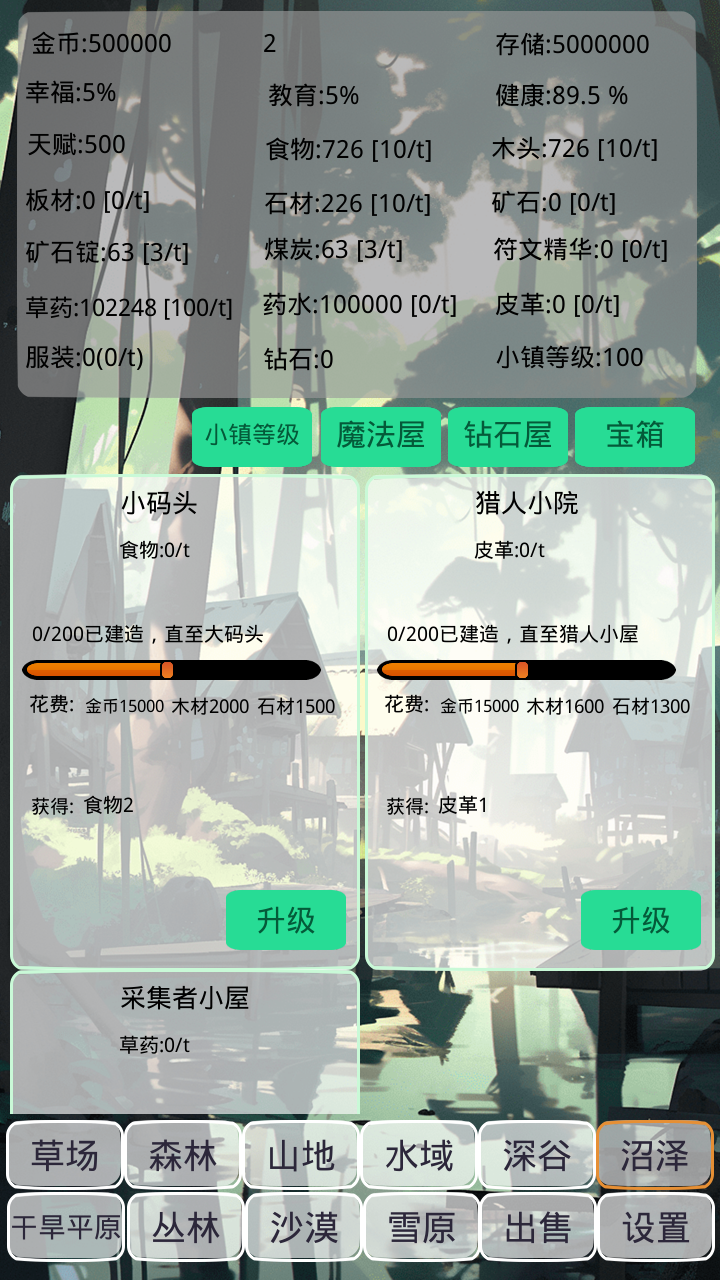
Task: Upgrade the 猎人小院 building
Action: (641, 920)
